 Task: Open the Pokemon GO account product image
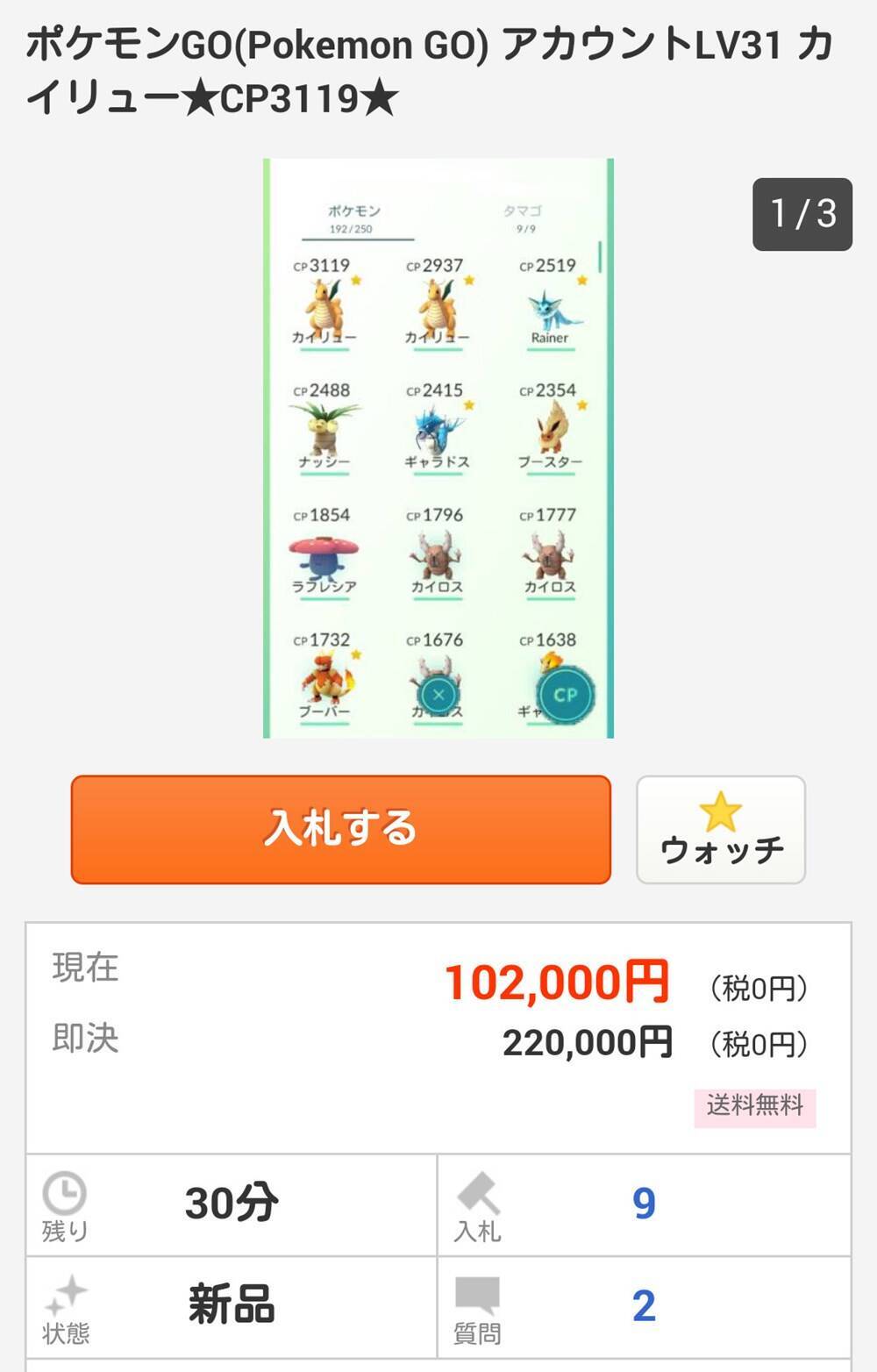pyautogui.click(x=438, y=448)
